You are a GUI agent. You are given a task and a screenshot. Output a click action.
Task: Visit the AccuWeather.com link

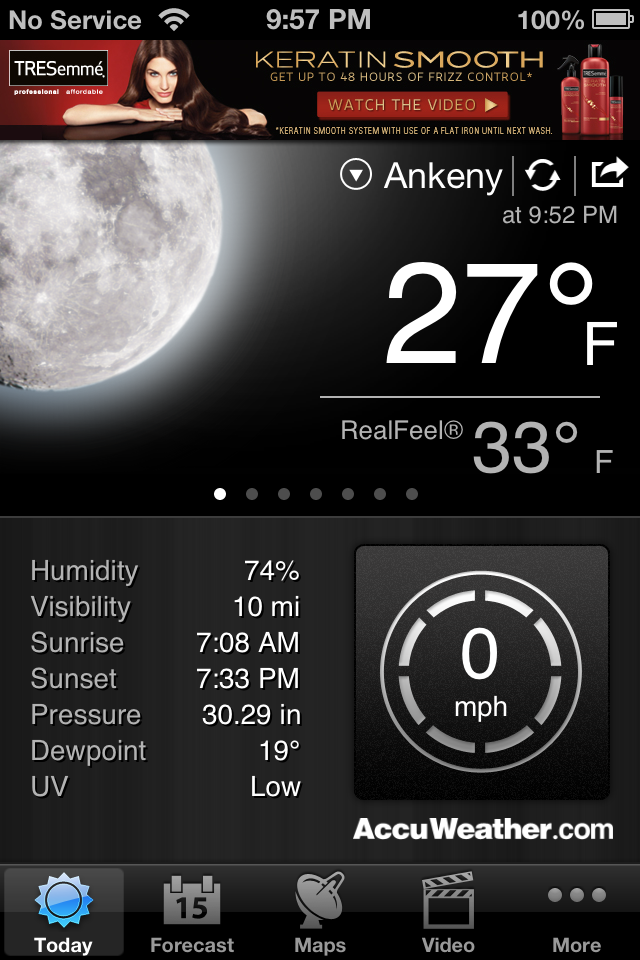coord(483,829)
